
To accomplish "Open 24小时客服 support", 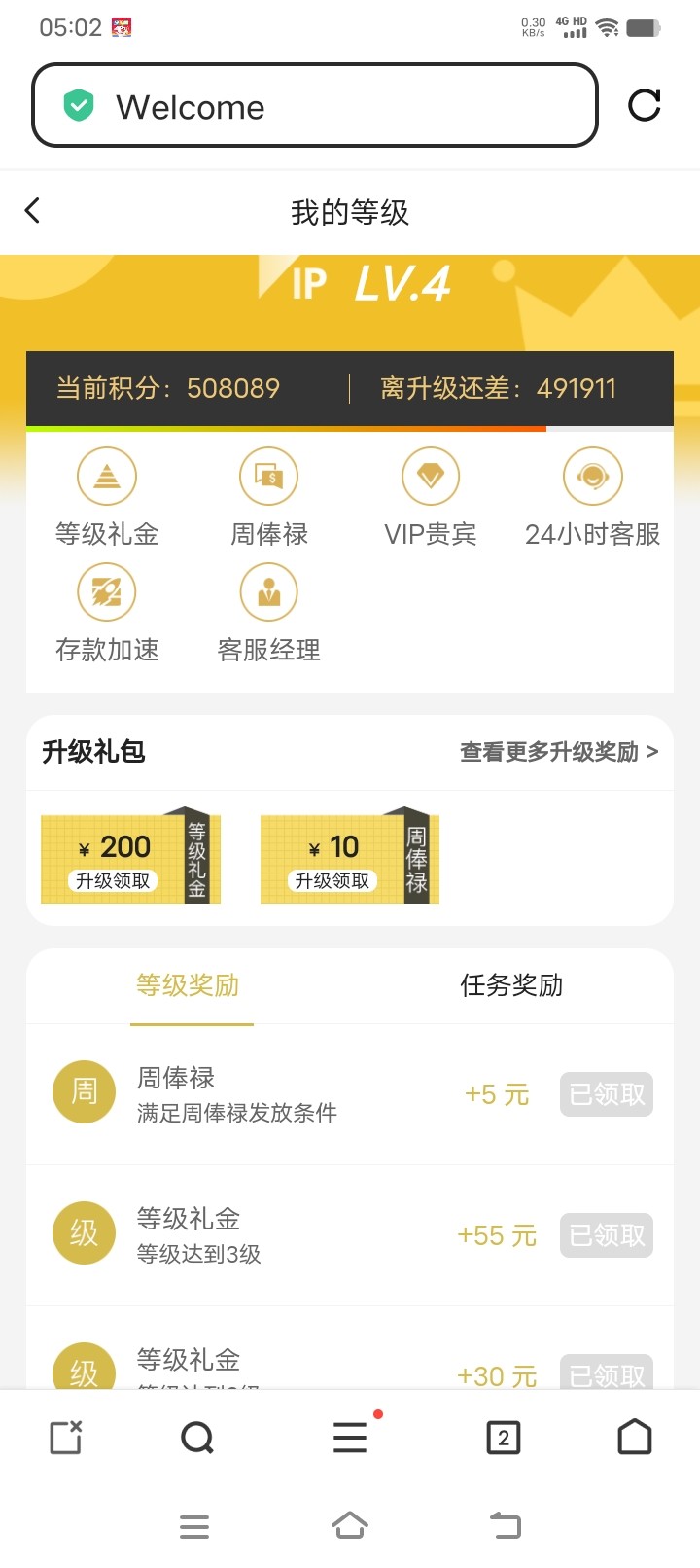I will coord(592,477).
